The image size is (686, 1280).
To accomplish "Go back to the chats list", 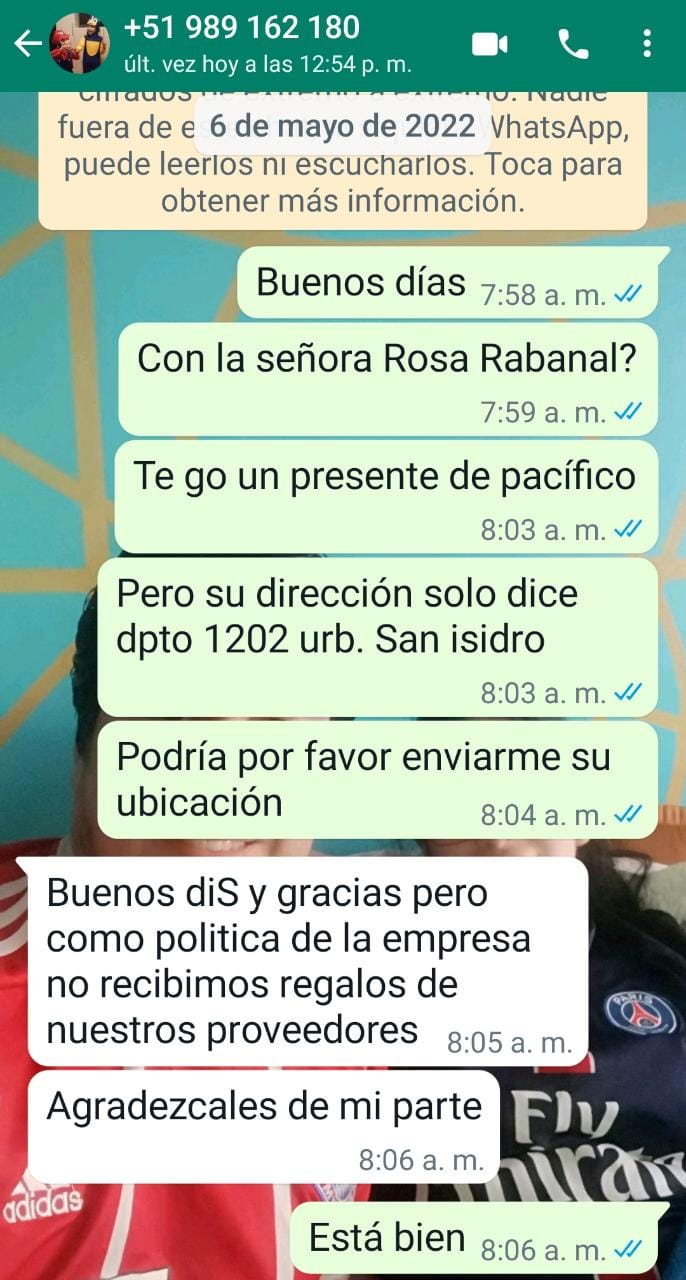I will [28, 44].
